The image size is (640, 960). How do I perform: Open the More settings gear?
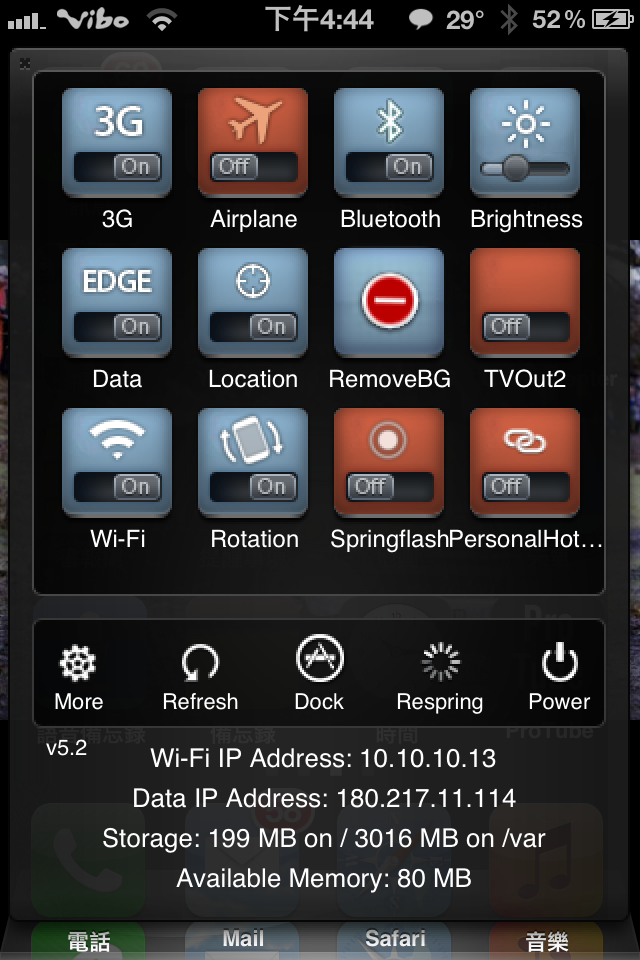click(x=79, y=676)
